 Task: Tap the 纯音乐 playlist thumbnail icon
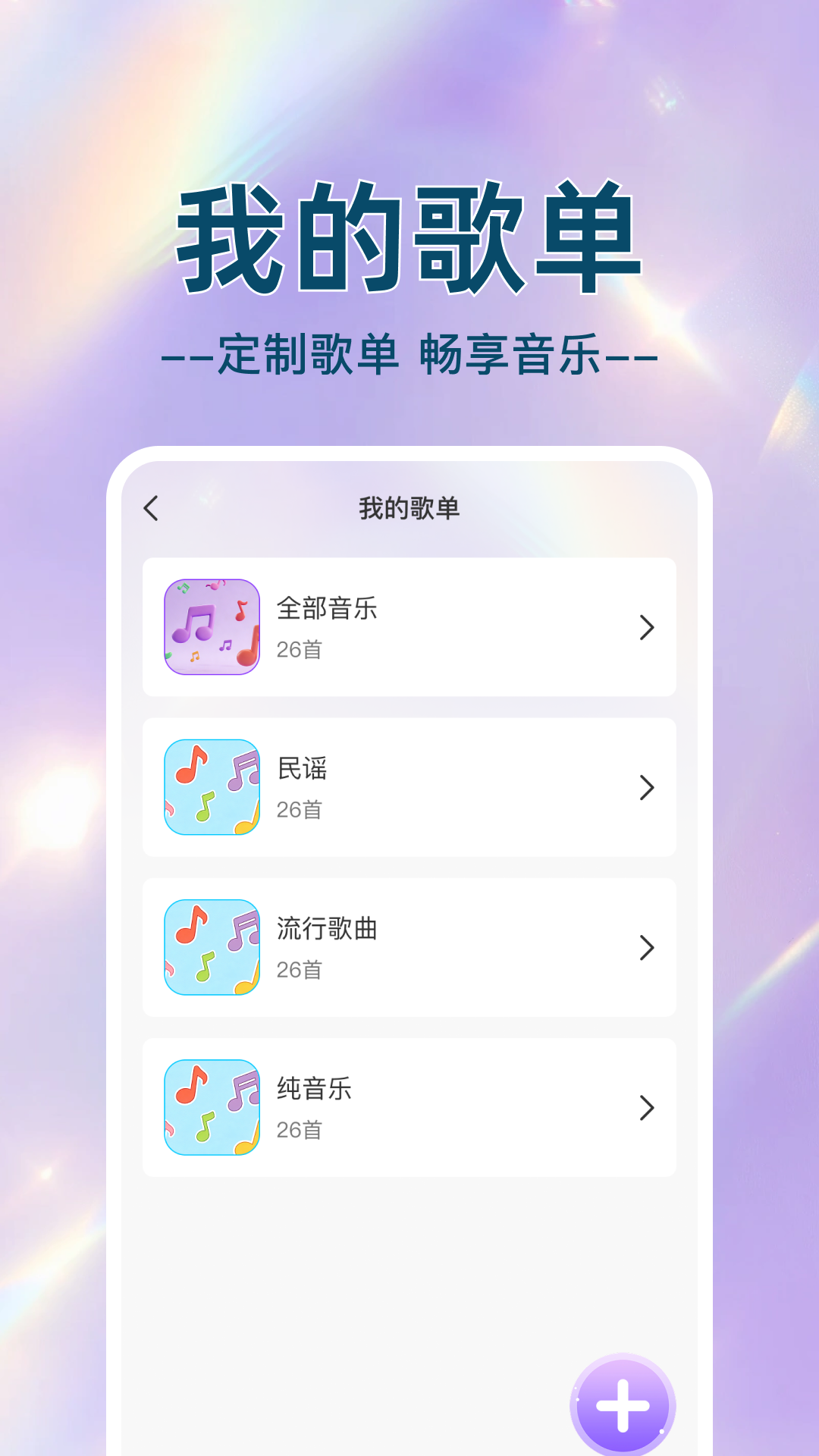point(211,1107)
